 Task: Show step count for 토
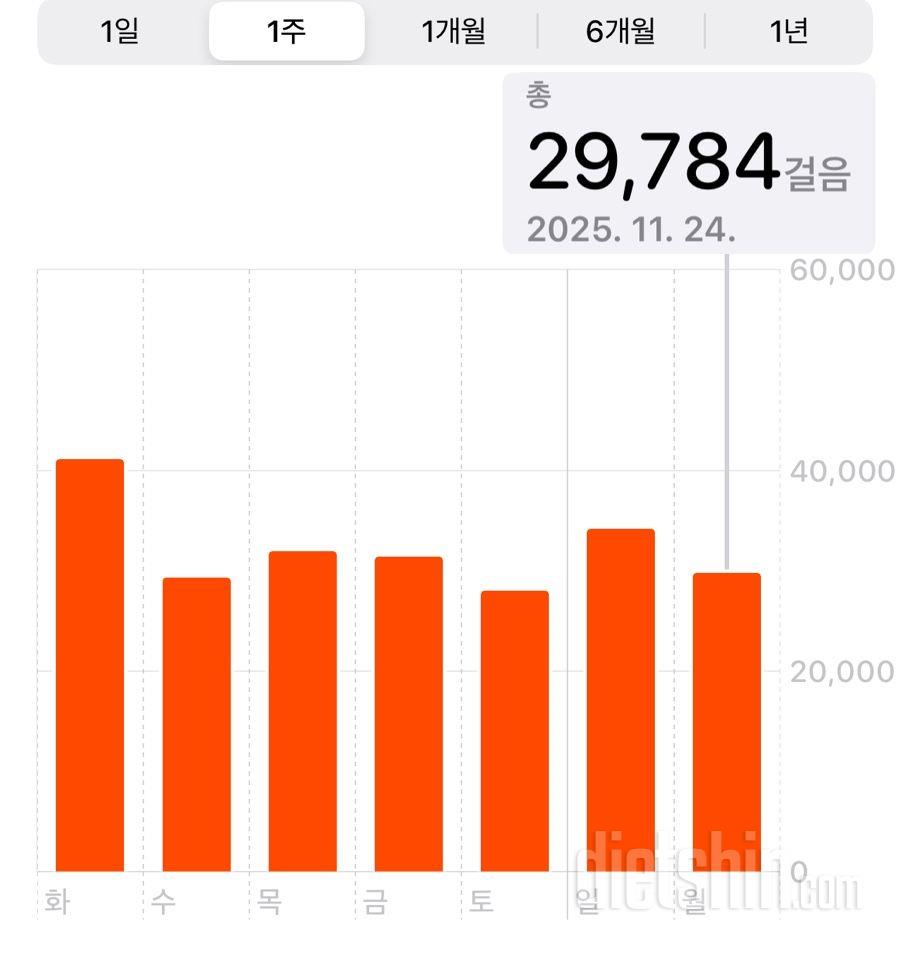514,731
